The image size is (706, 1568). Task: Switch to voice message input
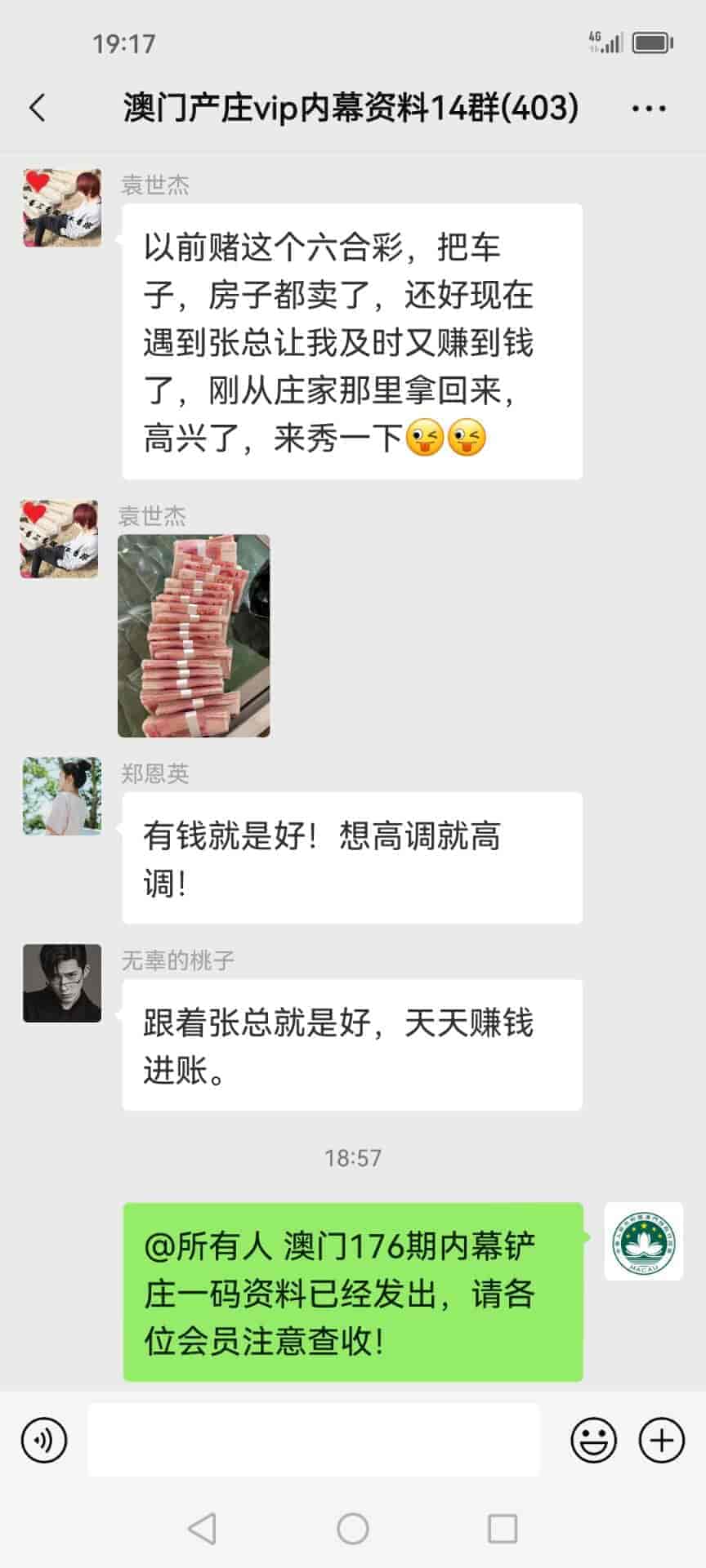[x=44, y=1440]
